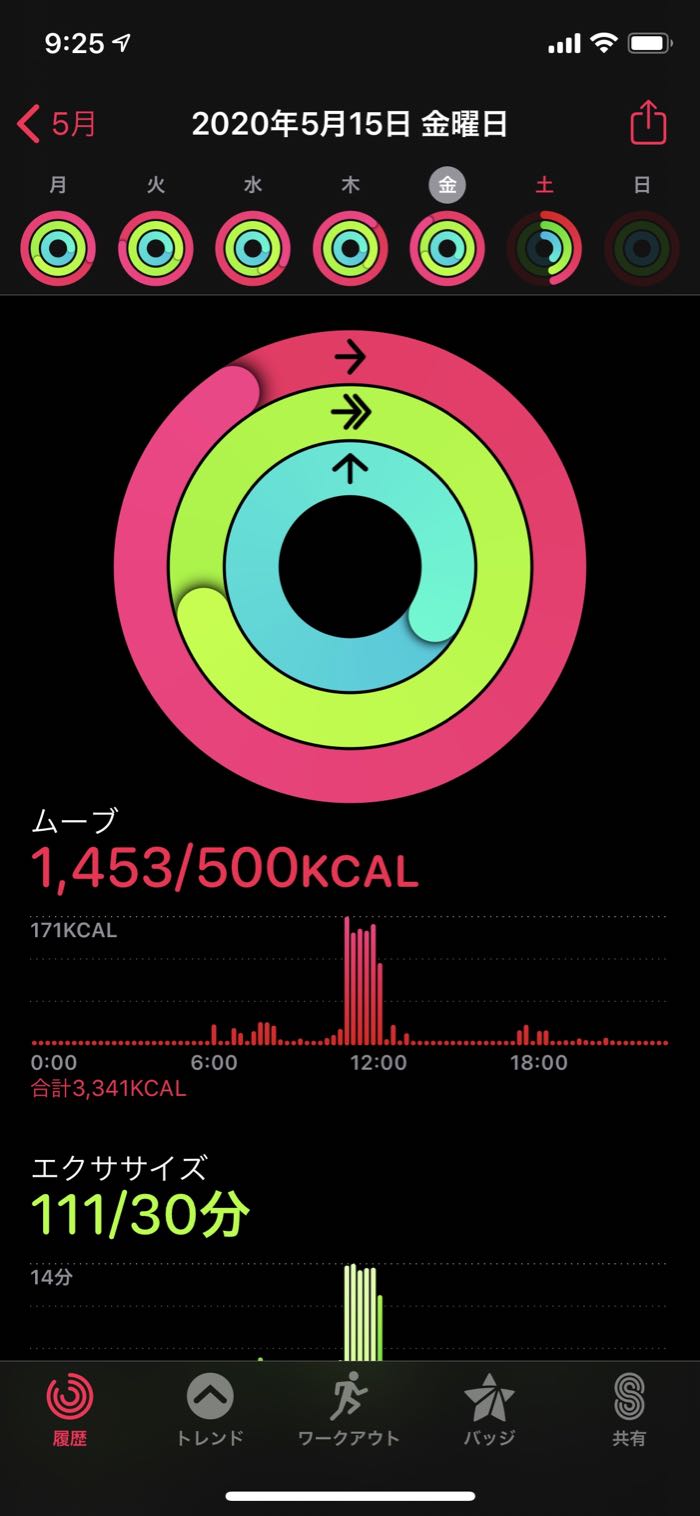700x1516 pixels.
Task: Select Monday (月) activity rings
Action: tap(58, 248)
